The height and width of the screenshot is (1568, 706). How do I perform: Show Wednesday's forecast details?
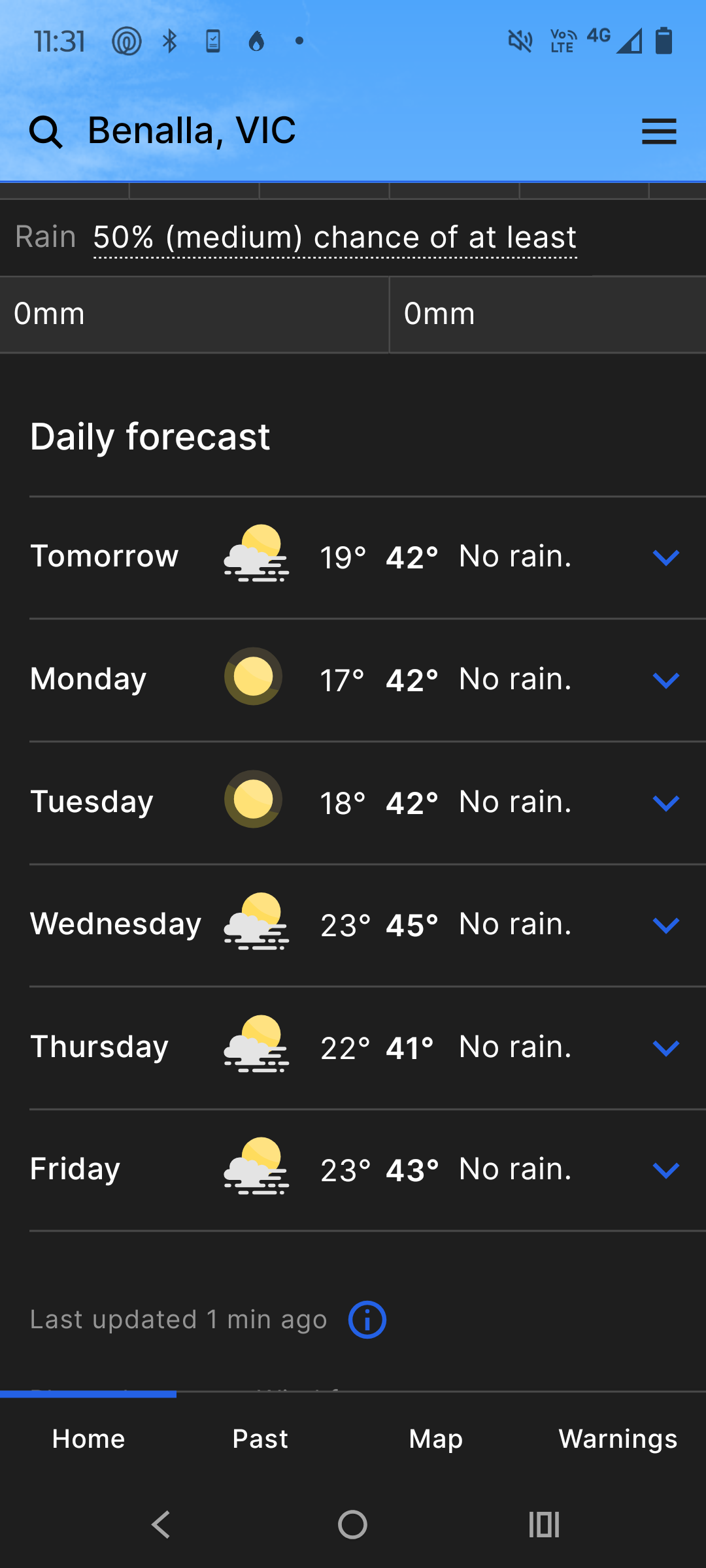click(x=665, y=925)
